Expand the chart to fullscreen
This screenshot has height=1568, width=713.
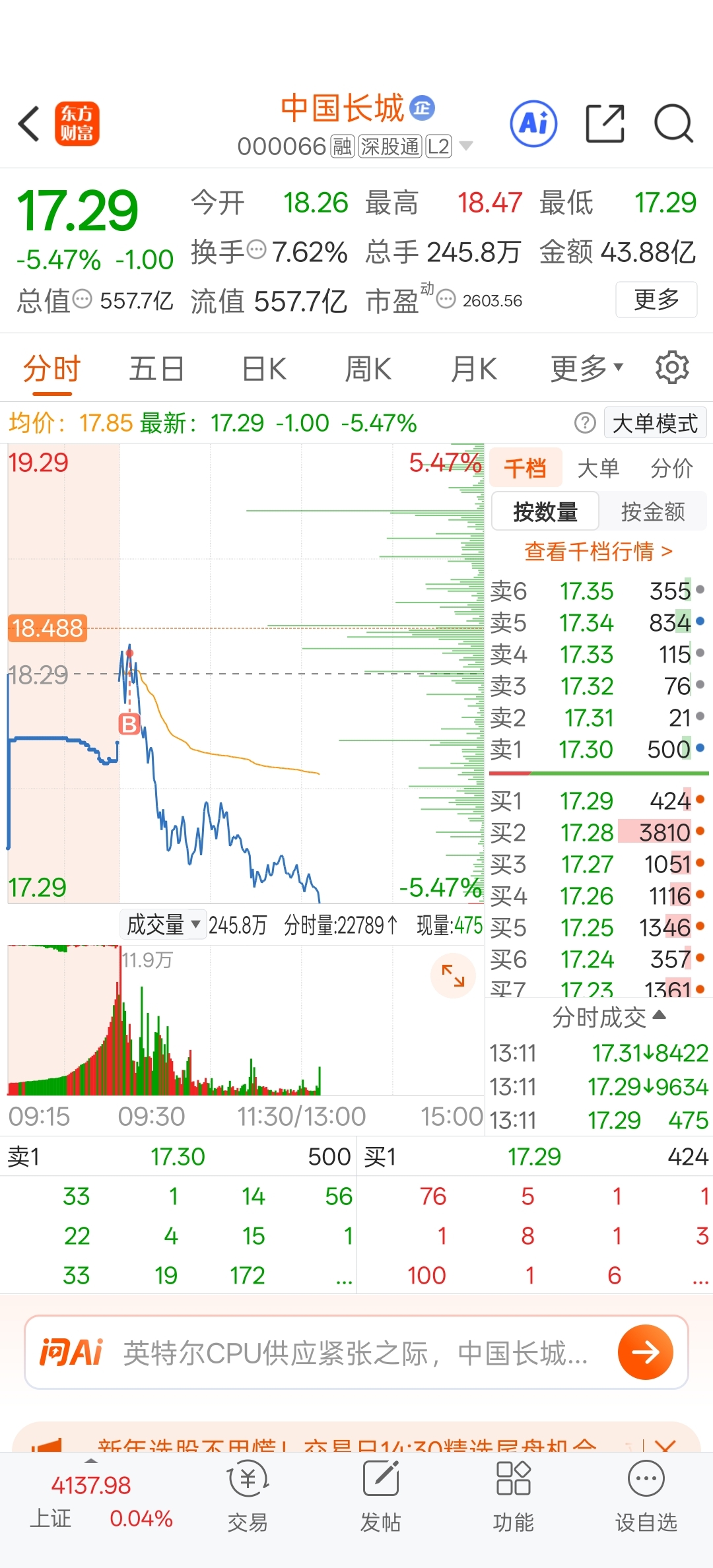pyautogui.click(x=453, y=975)
